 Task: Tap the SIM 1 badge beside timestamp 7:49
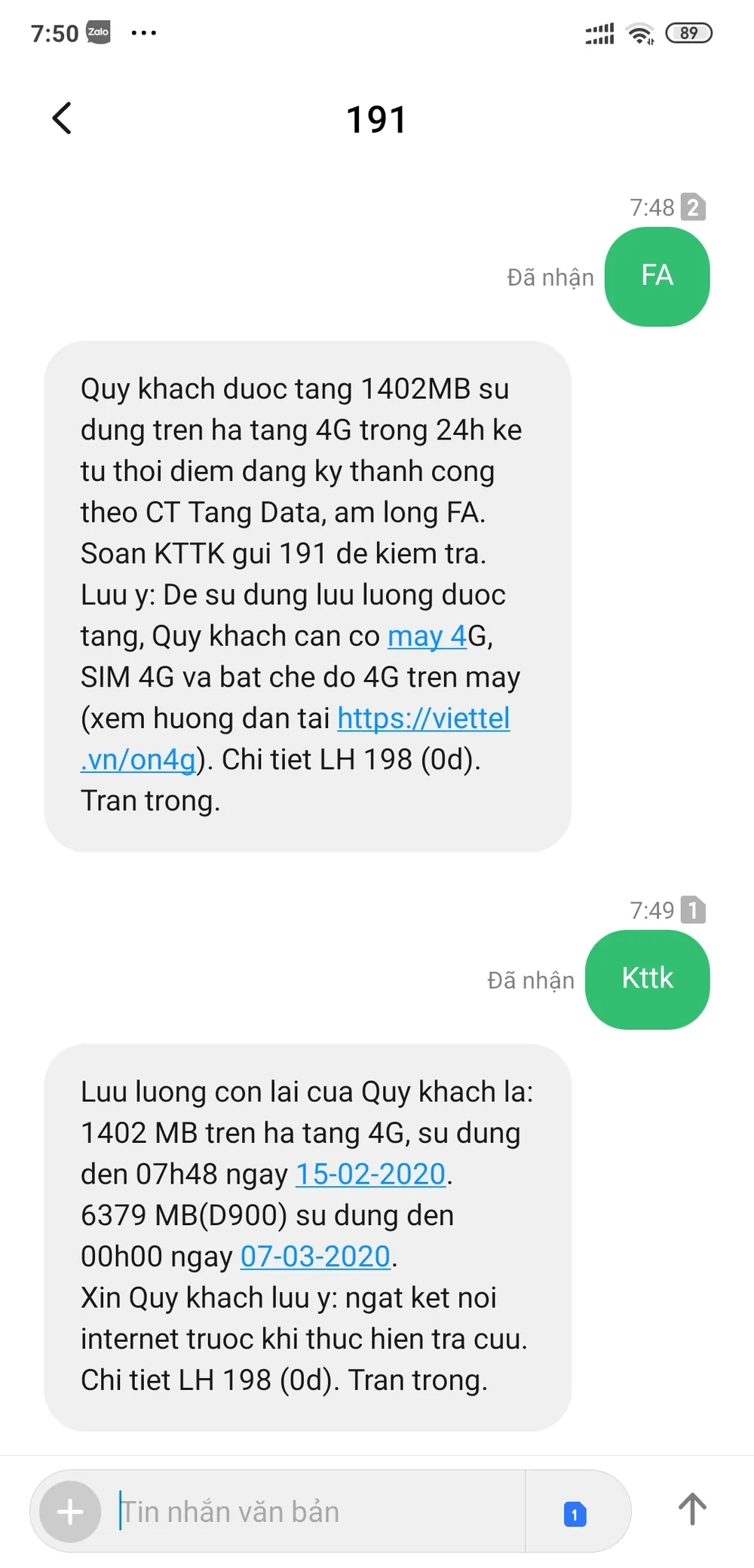coord(694,911)
